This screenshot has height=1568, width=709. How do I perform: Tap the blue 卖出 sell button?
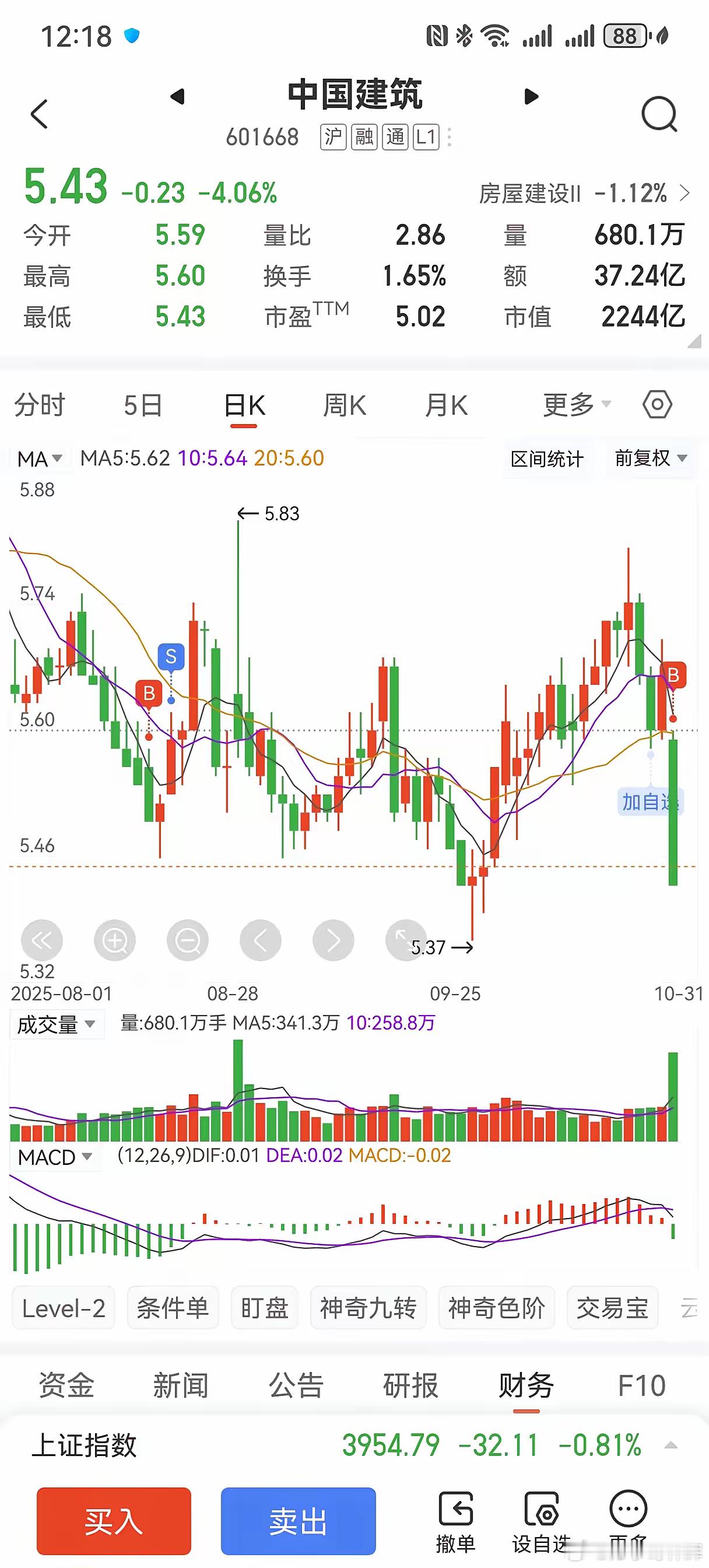[298, 1521]
